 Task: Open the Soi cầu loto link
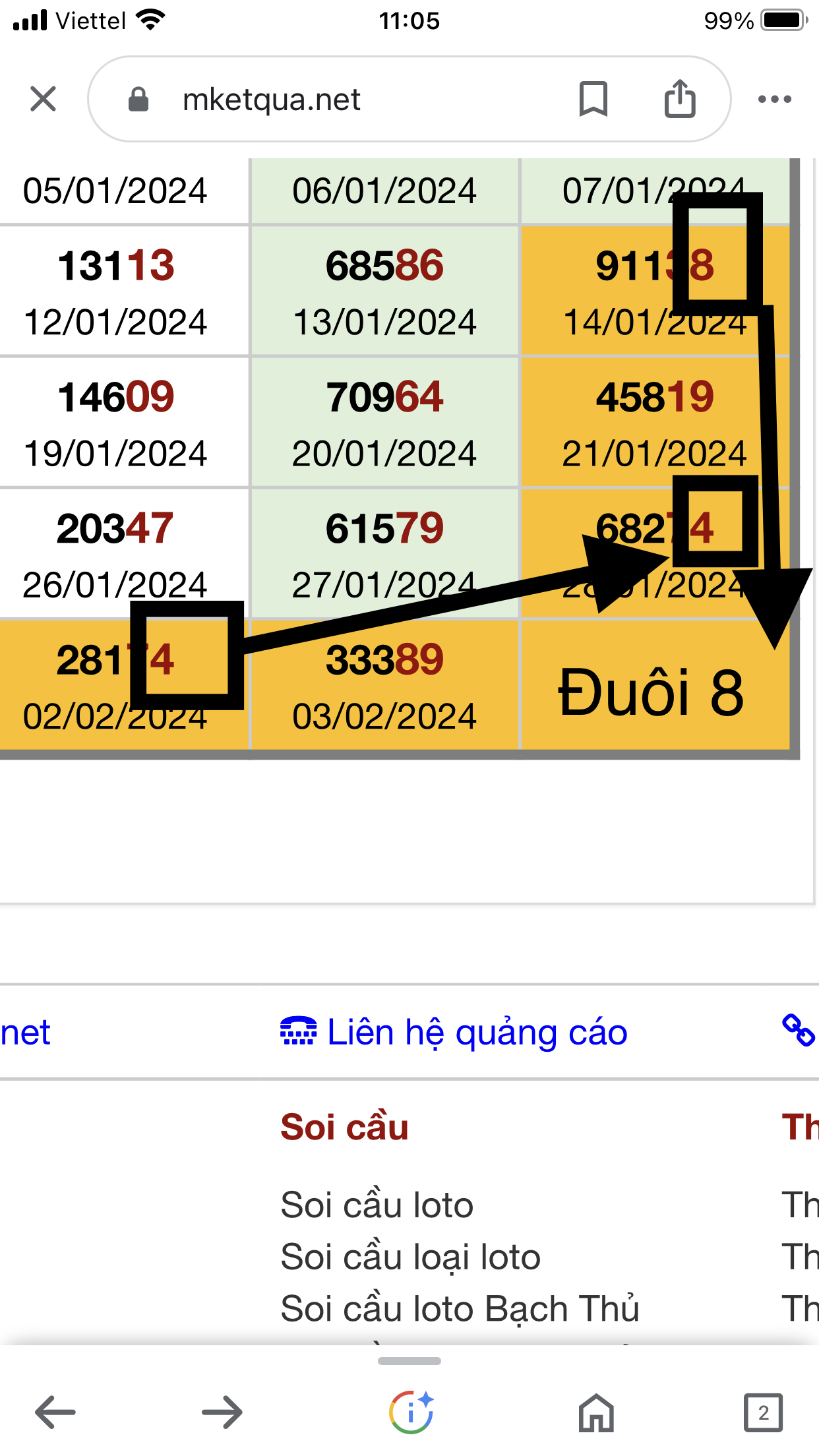377,1205
